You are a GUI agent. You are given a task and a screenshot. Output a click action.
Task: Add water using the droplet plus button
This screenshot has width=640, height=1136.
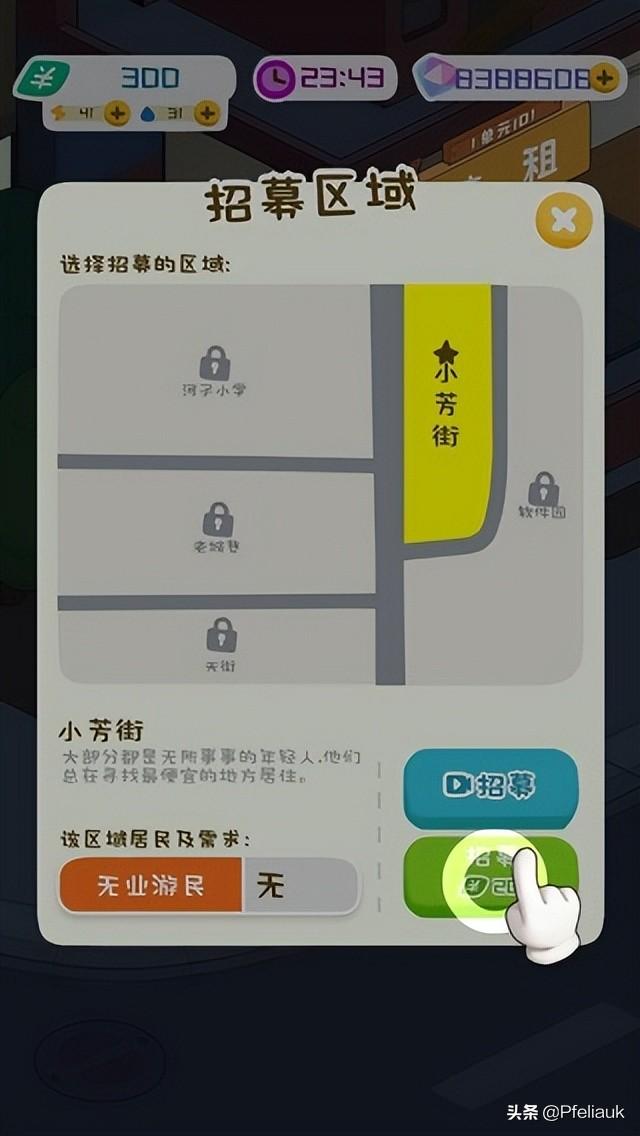[206, 113]
